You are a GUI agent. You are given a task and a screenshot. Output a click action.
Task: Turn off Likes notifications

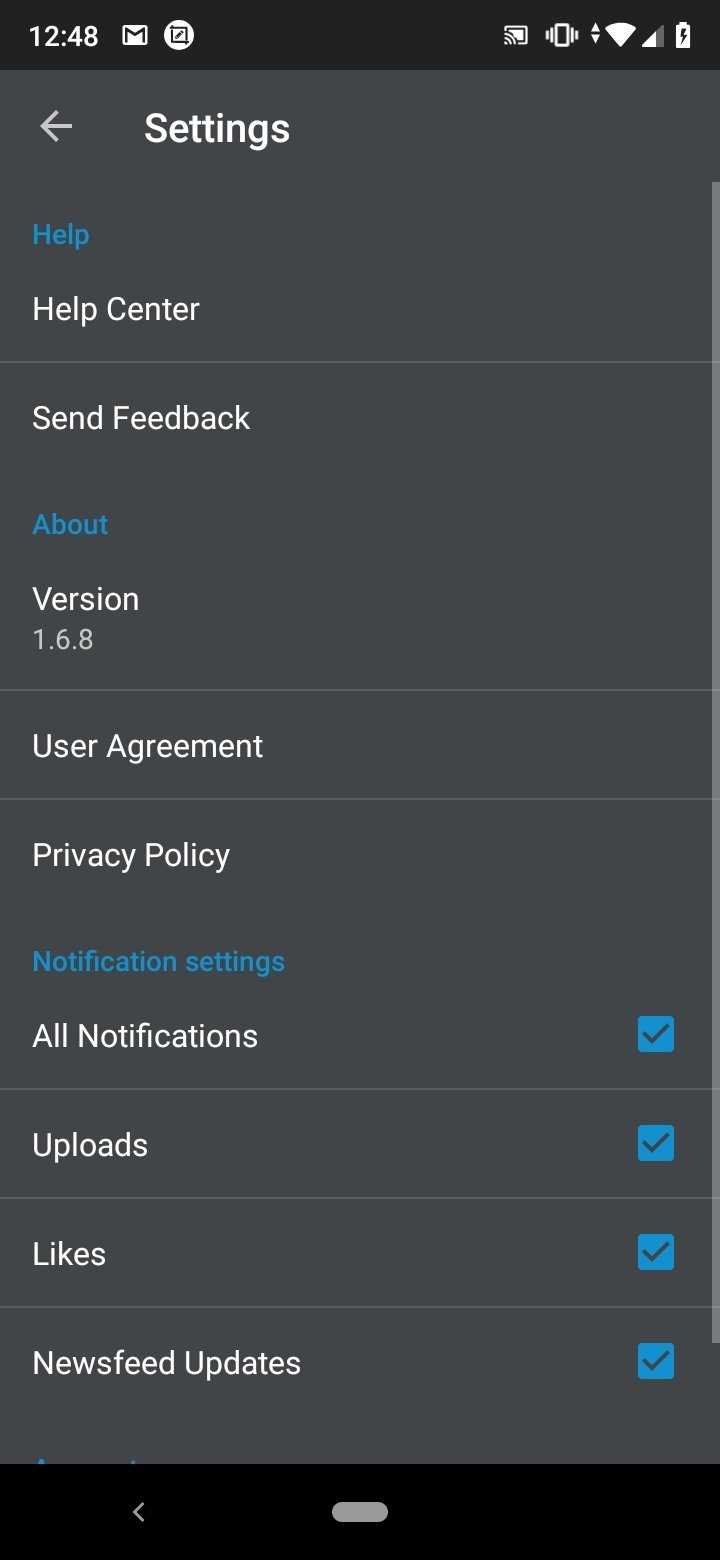[x=655, y=1252]
